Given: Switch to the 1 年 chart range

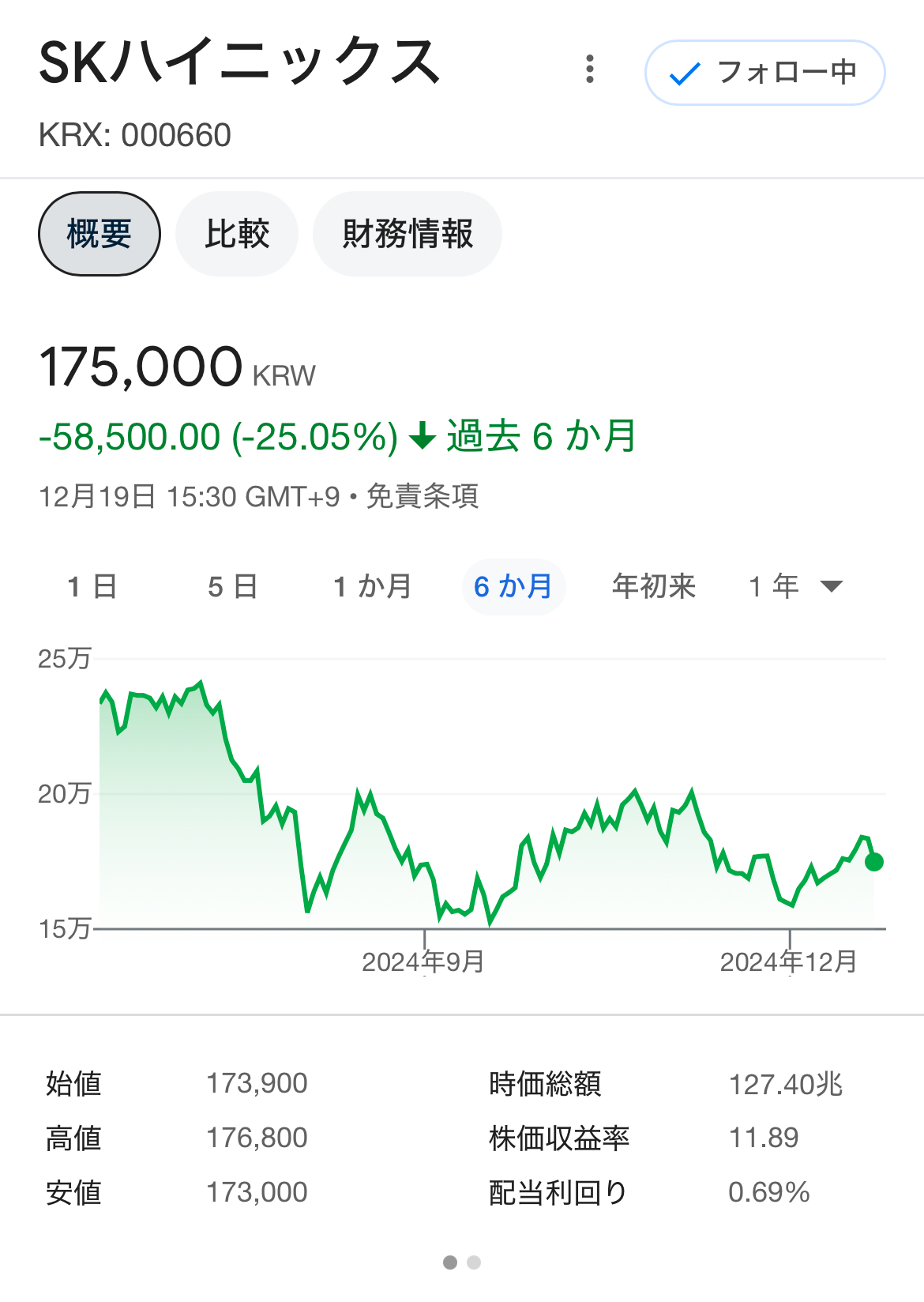Looking at the screenshot, I should pos(774,586).
